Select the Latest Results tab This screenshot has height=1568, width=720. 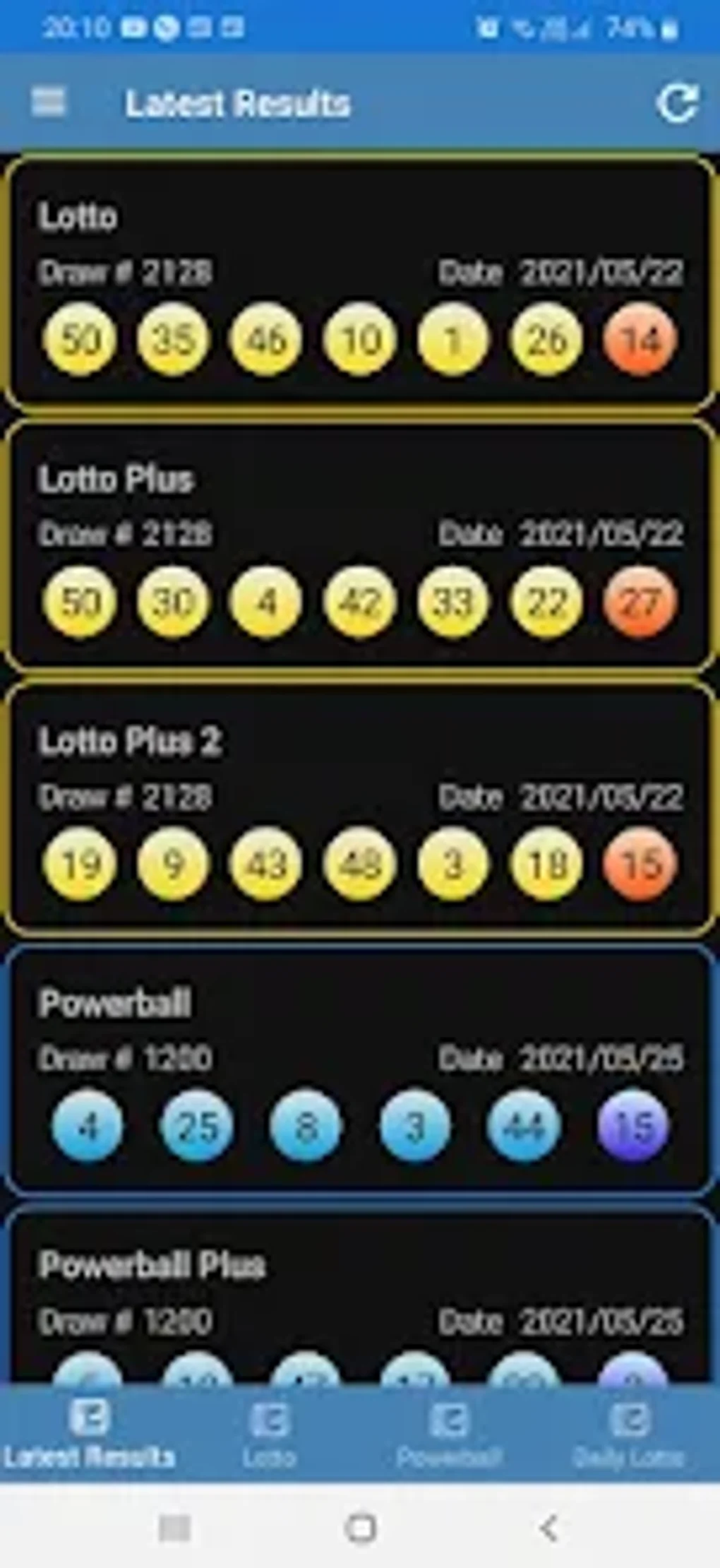coord(89,1435)
